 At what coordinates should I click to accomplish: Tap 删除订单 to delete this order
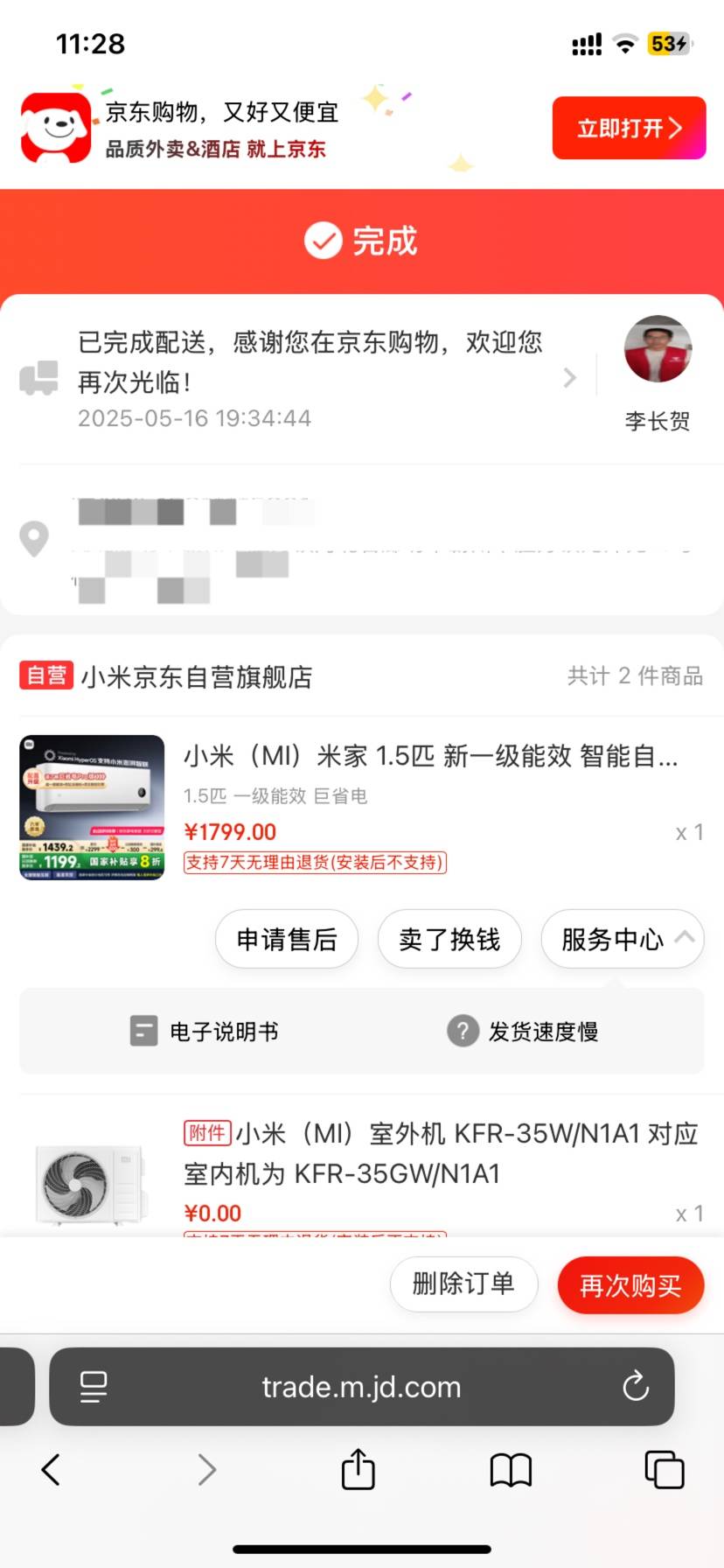point(463,1284)
